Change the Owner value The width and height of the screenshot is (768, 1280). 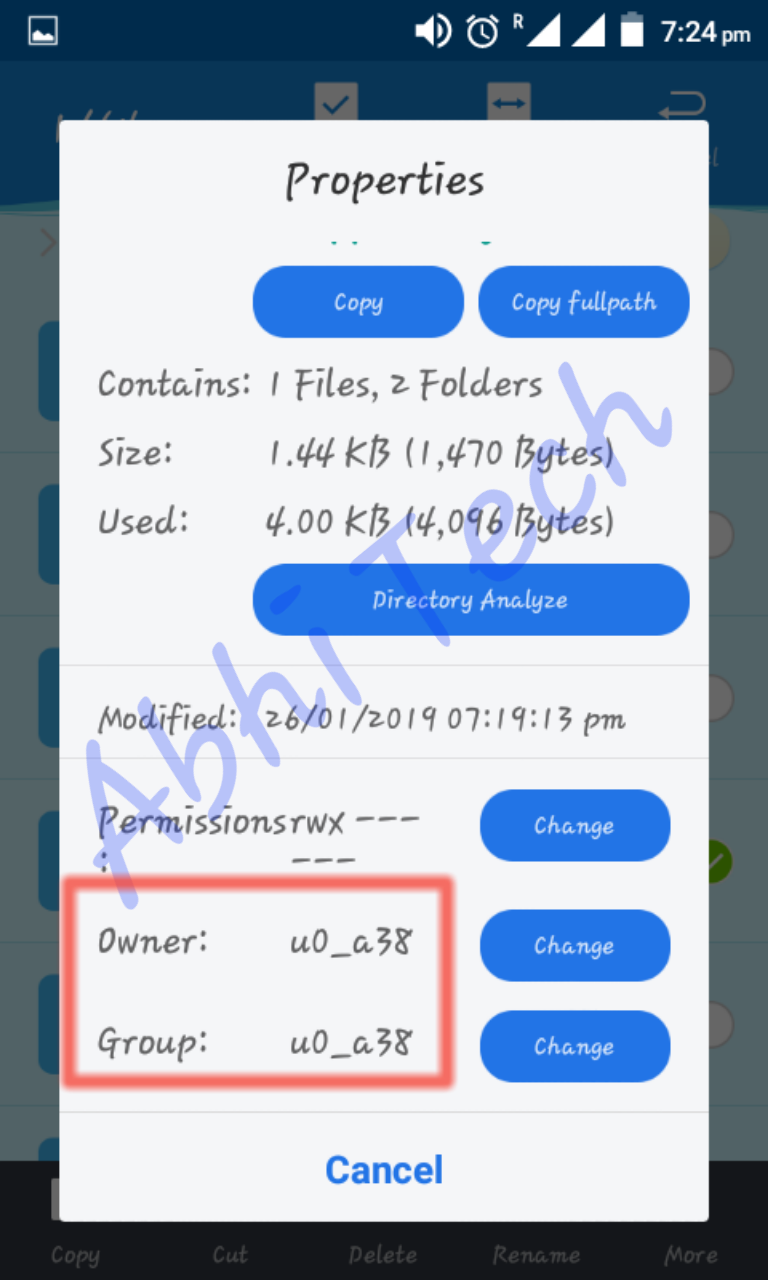coord(575,945)
